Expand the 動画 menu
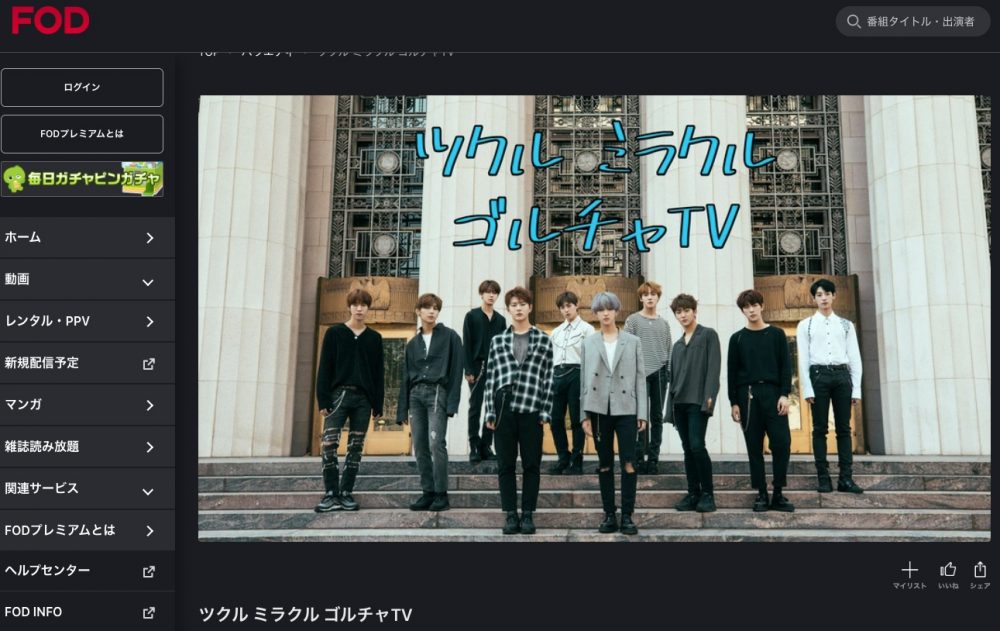 (87, 280)
